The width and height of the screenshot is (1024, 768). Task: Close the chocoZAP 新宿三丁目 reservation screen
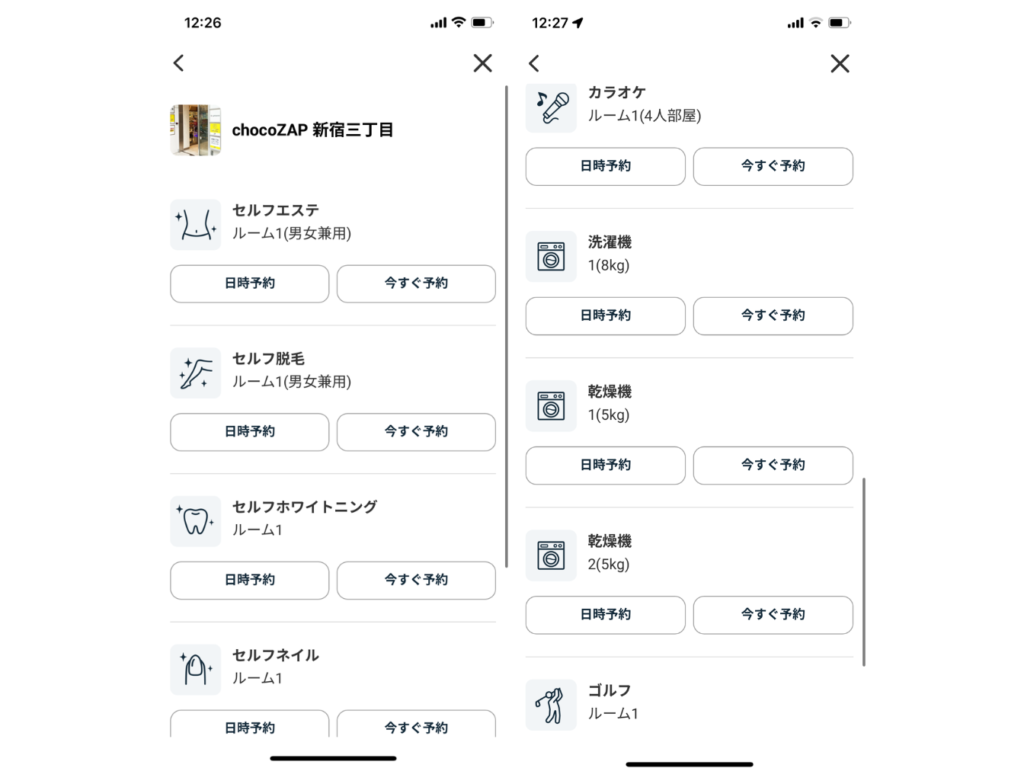pyautogui.click(x=482, y=63)
